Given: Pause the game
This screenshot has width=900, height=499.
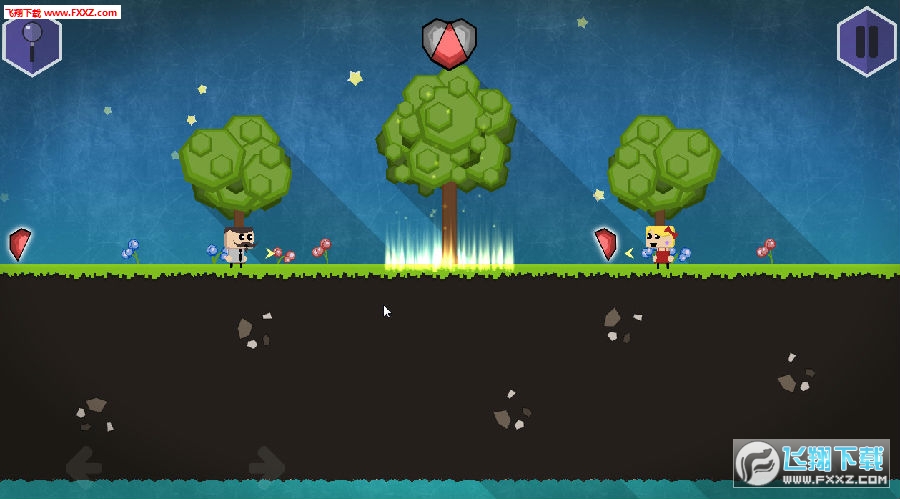Looking at the screenshot, I should coord(866,41).
